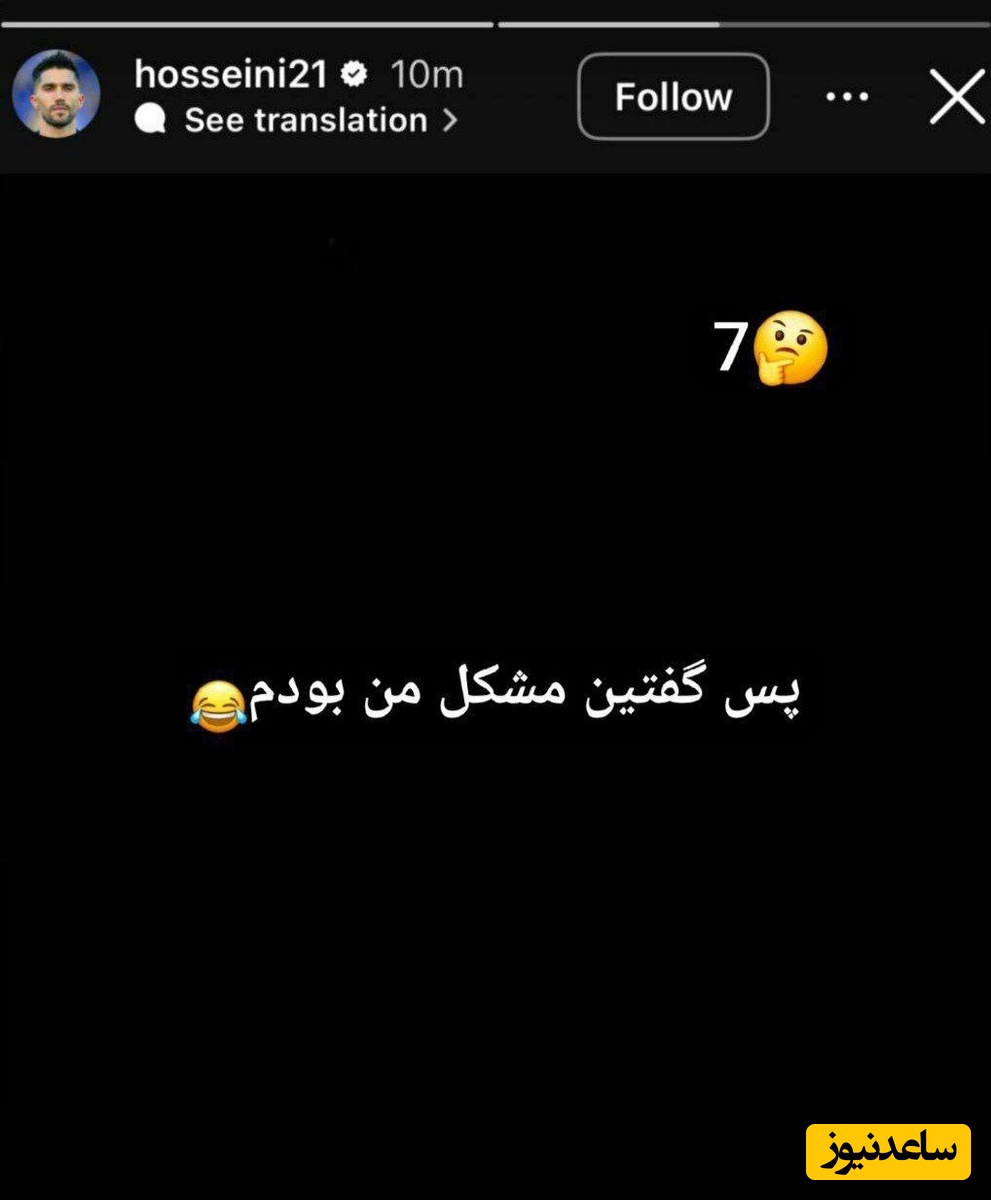Open the hosseini21 username

(230, 74)
